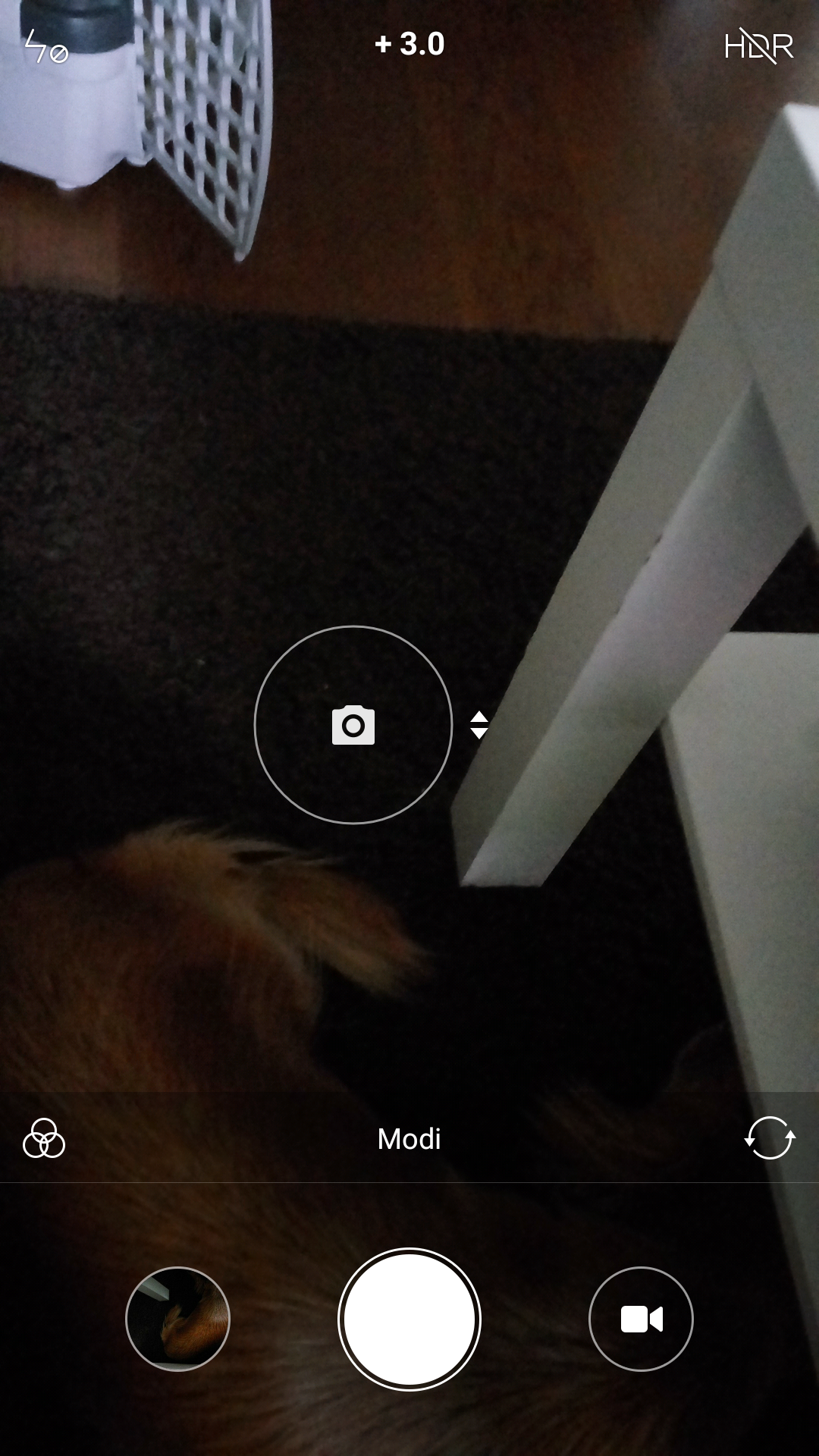Screen dimensions: 819x1456
Task: Tap the focus ring camera icon
Action: [x=353, y=725]
